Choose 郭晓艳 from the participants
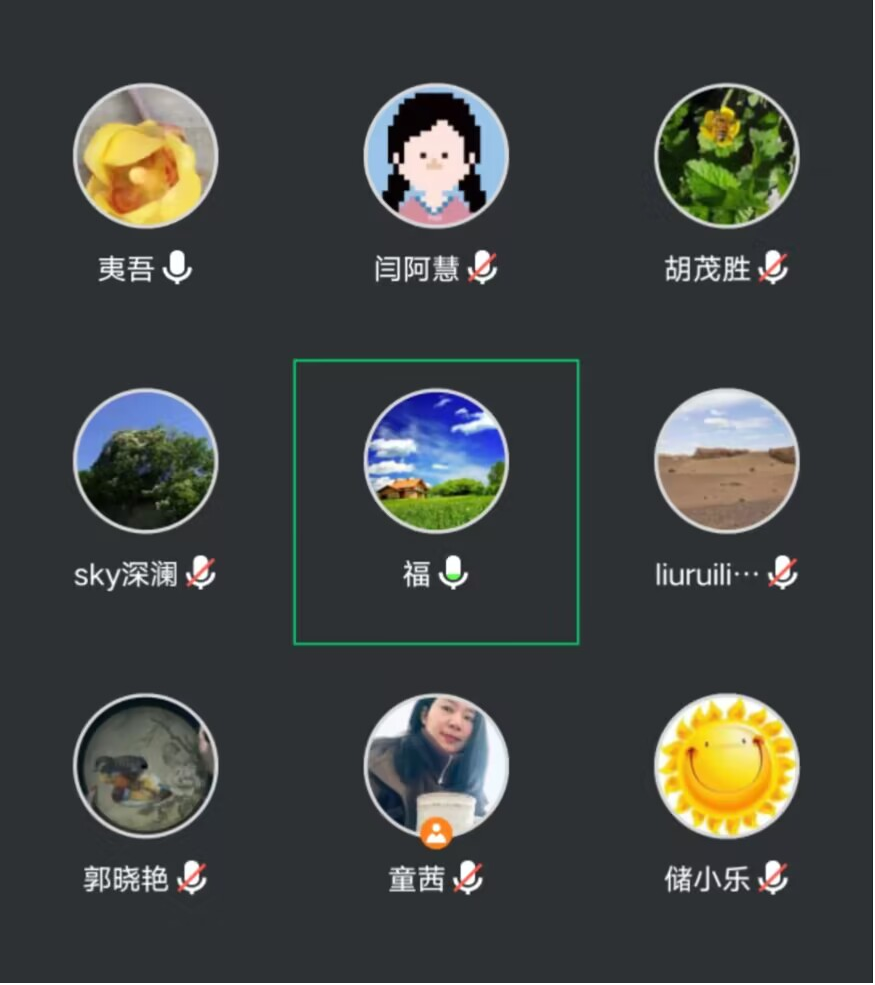 click(145, 766)
